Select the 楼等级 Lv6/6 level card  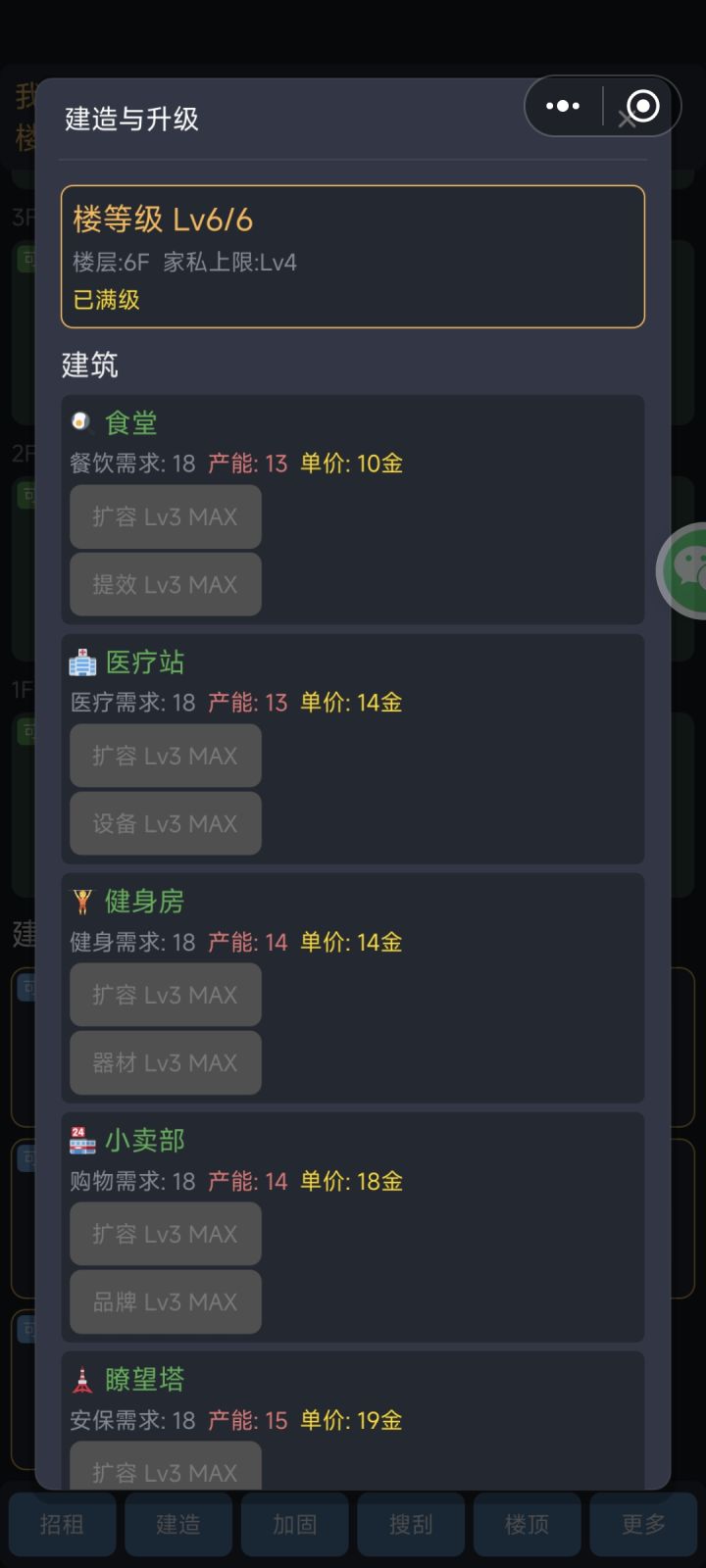coord(353,257)
